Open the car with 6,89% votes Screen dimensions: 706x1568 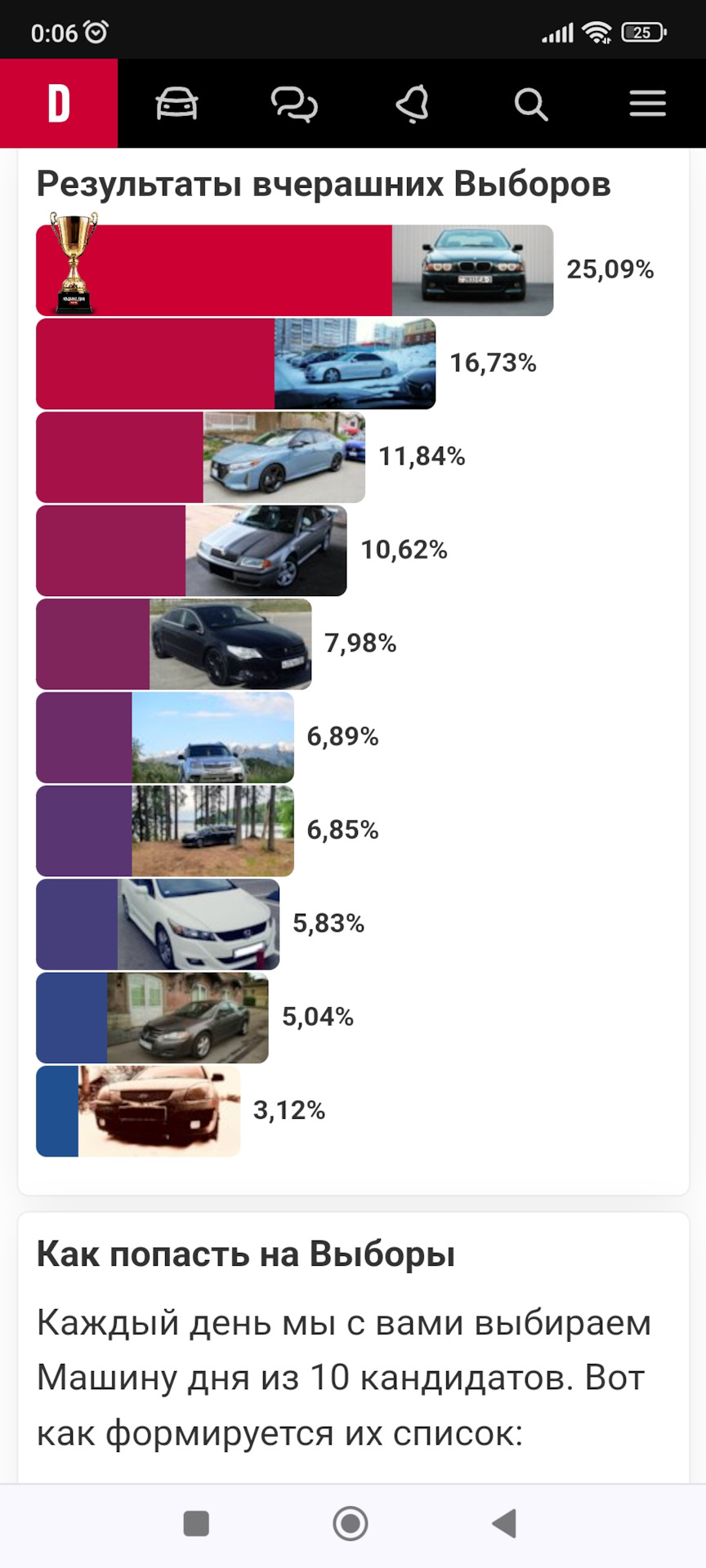212,737
